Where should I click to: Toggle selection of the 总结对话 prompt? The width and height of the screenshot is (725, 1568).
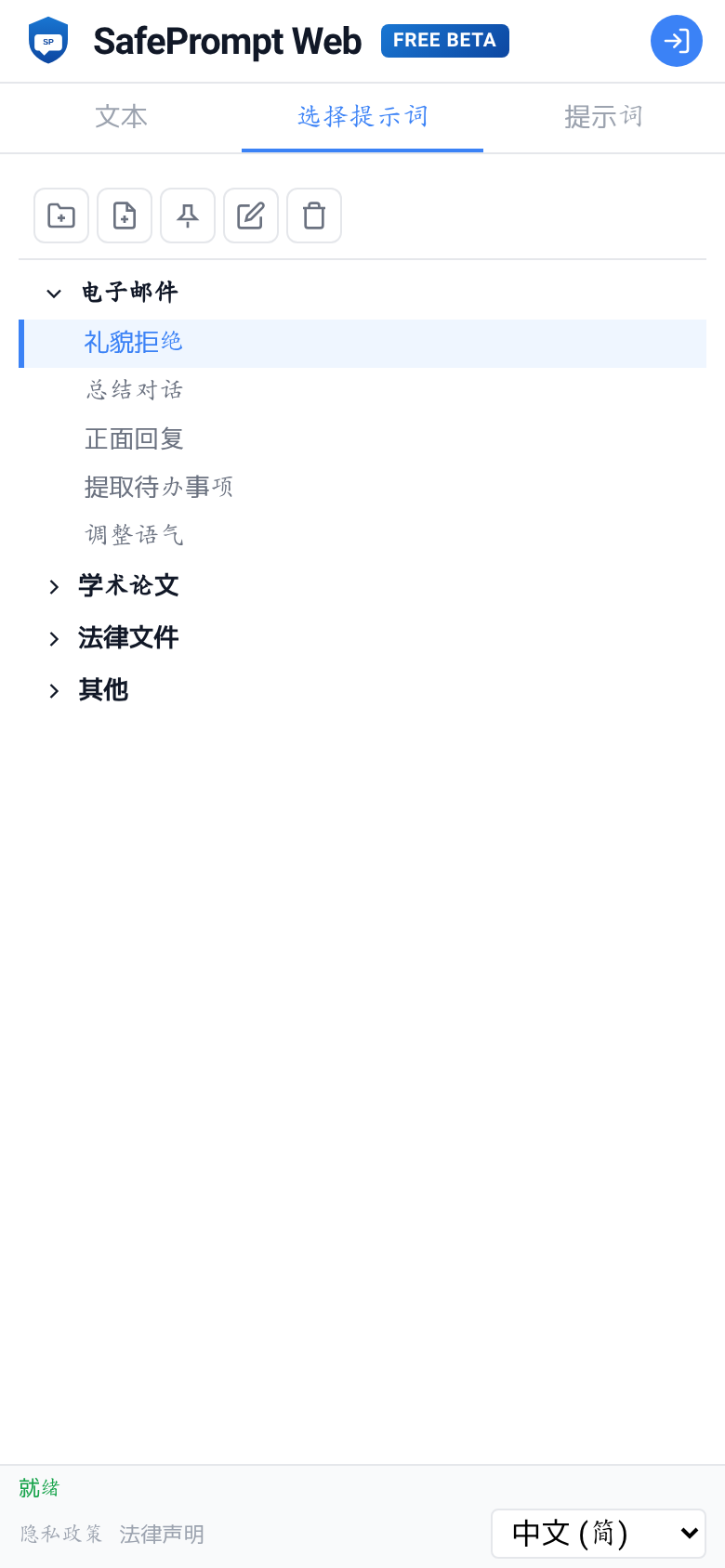point(133,390)
